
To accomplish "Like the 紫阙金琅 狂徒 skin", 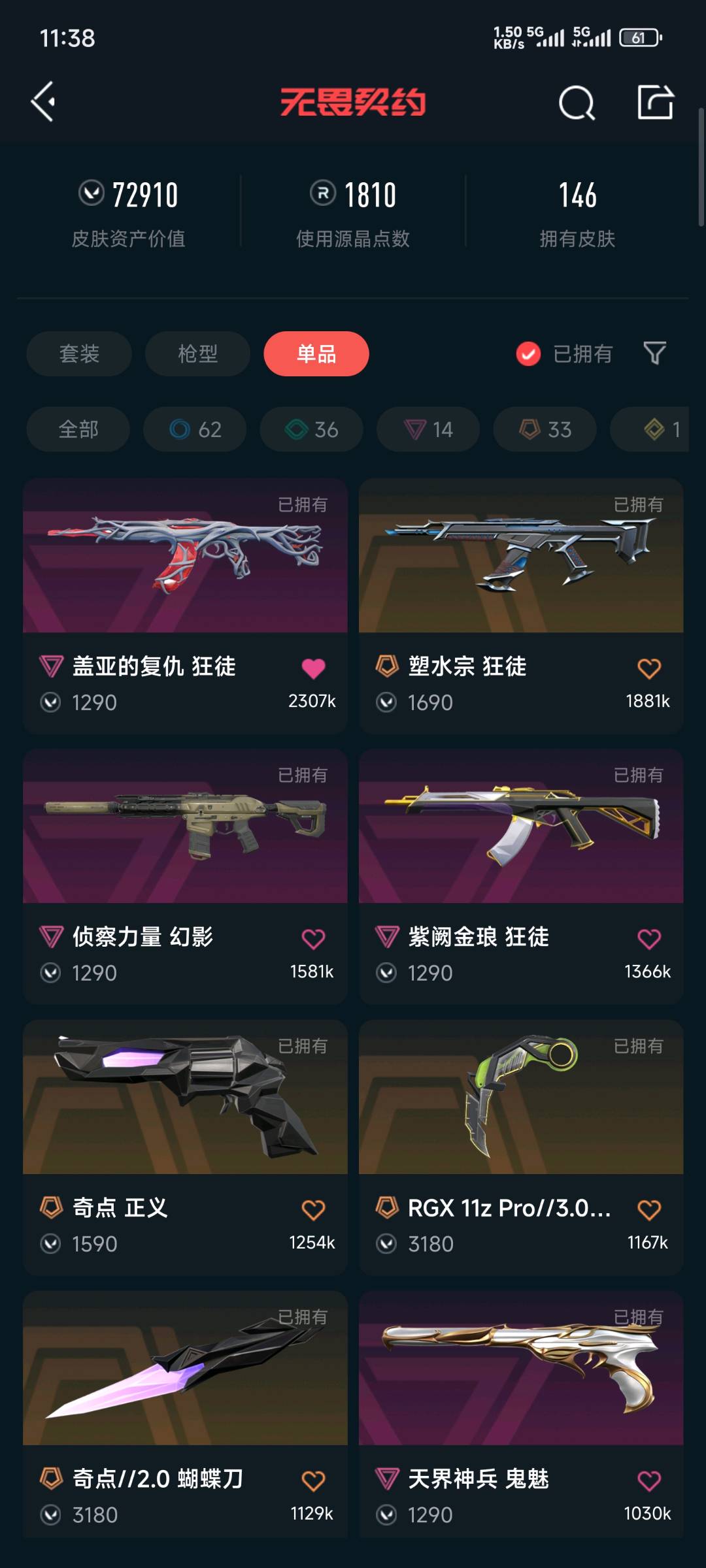I will [648, 939].
